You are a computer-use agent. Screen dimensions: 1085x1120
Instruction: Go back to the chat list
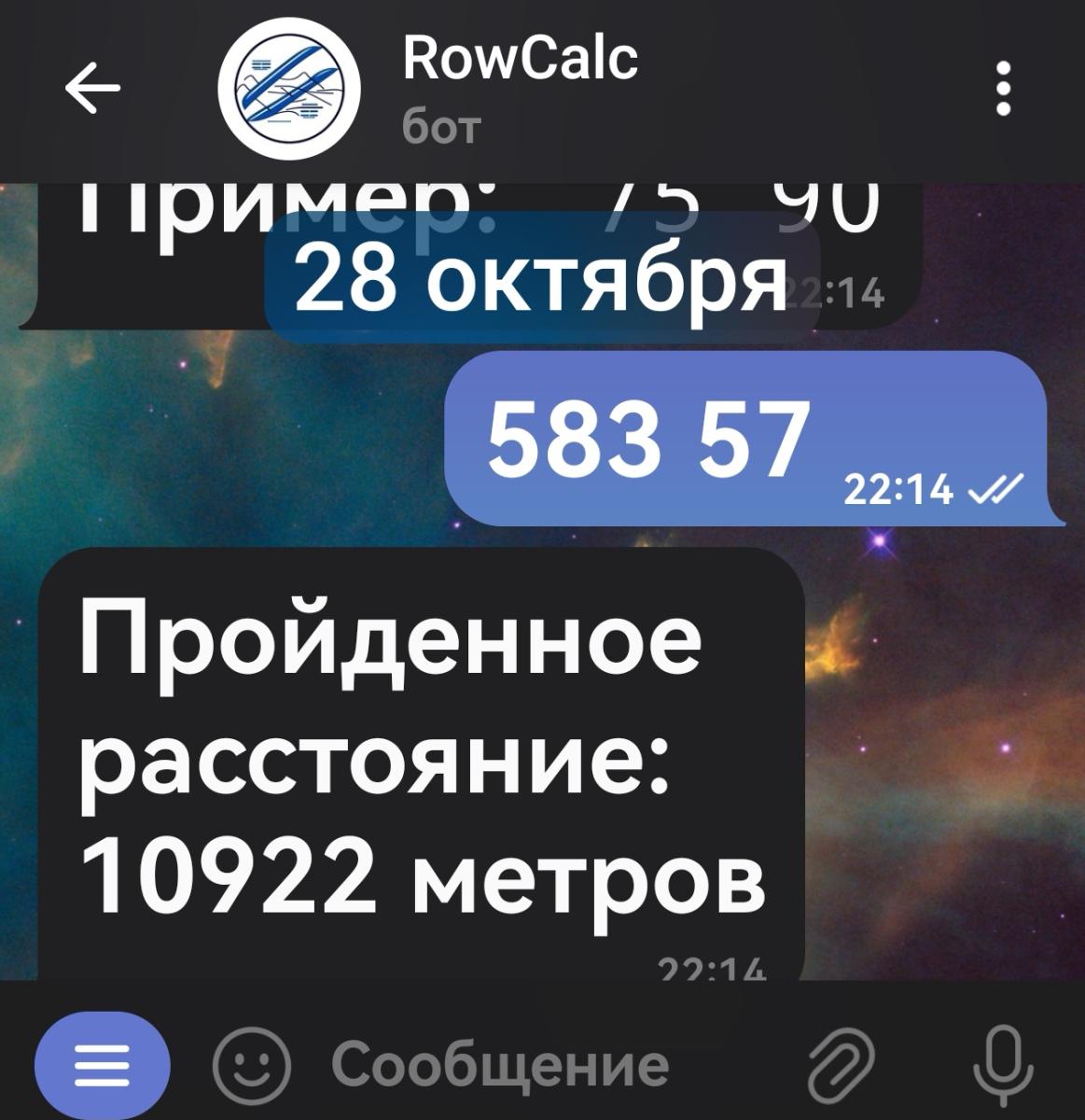(92, 89)
